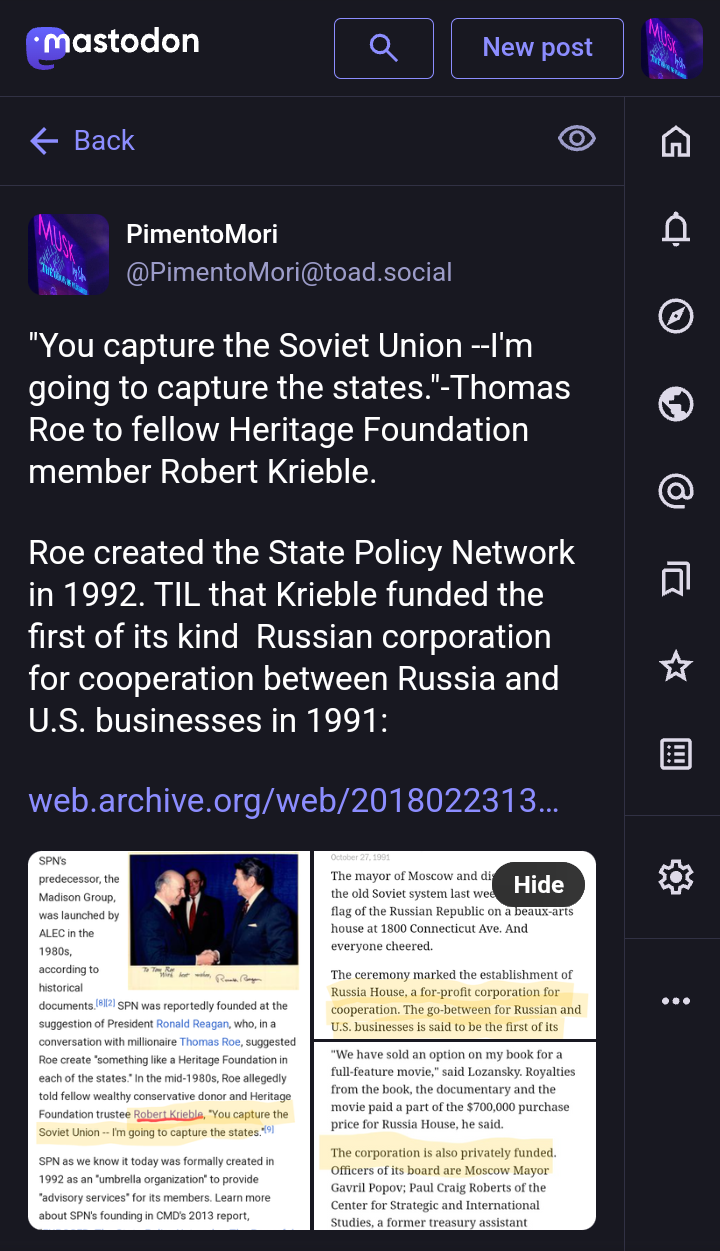Open the notifications bell
Image resolution: width=720 pixels, height=1251 pixels.
click(x=676, y=229)
